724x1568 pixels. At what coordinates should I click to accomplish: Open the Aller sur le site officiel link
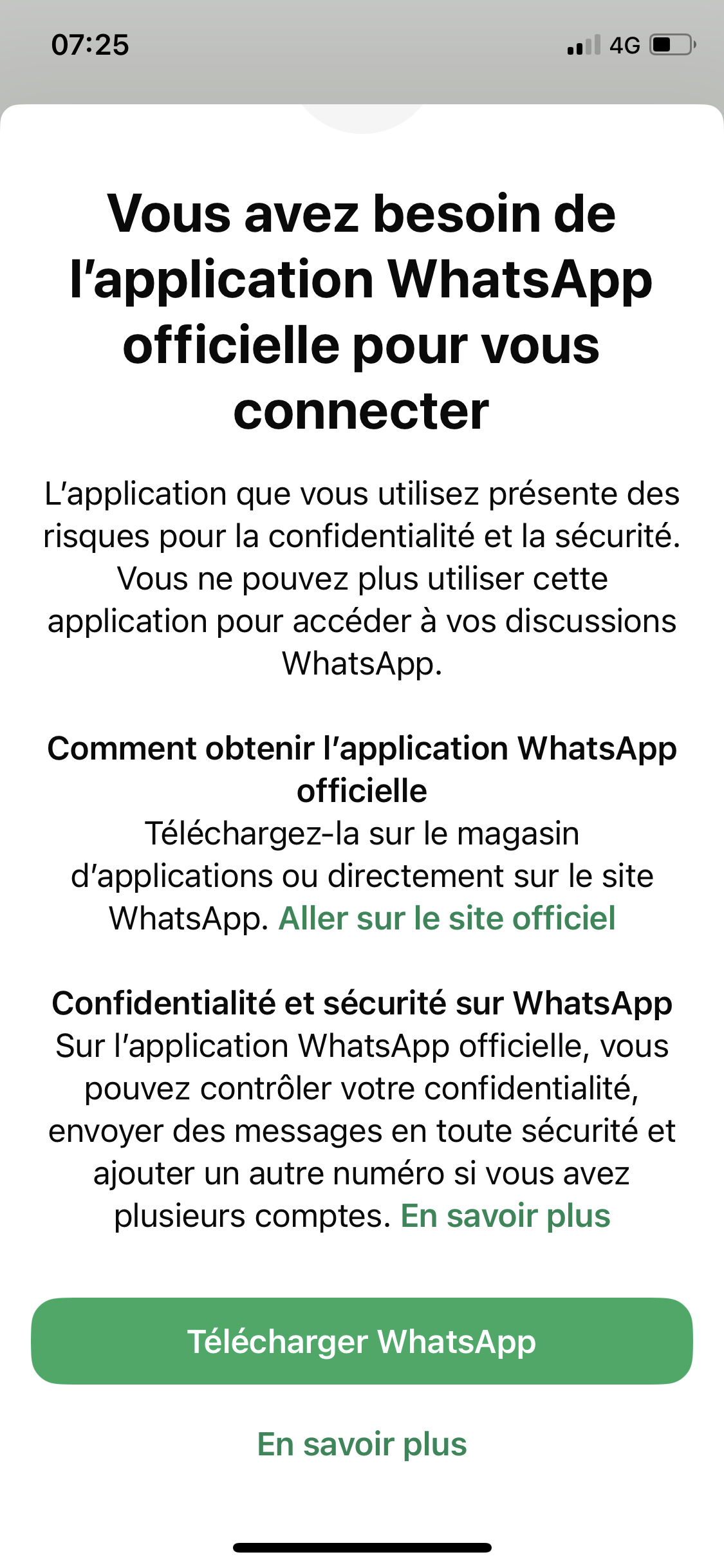pyautogui.click(x=447, y=919)
